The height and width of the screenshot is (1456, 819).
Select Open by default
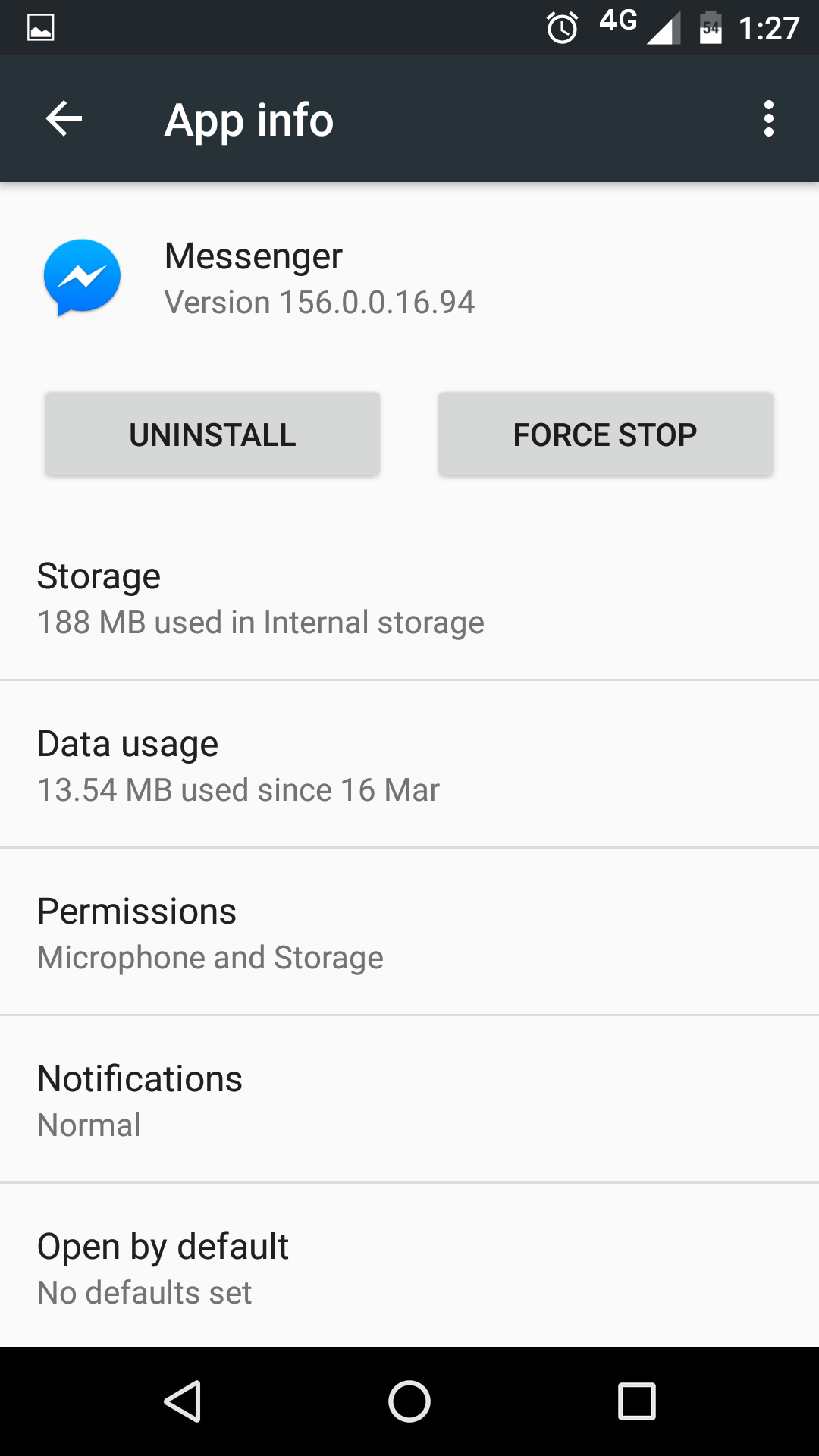point(409,1268)
